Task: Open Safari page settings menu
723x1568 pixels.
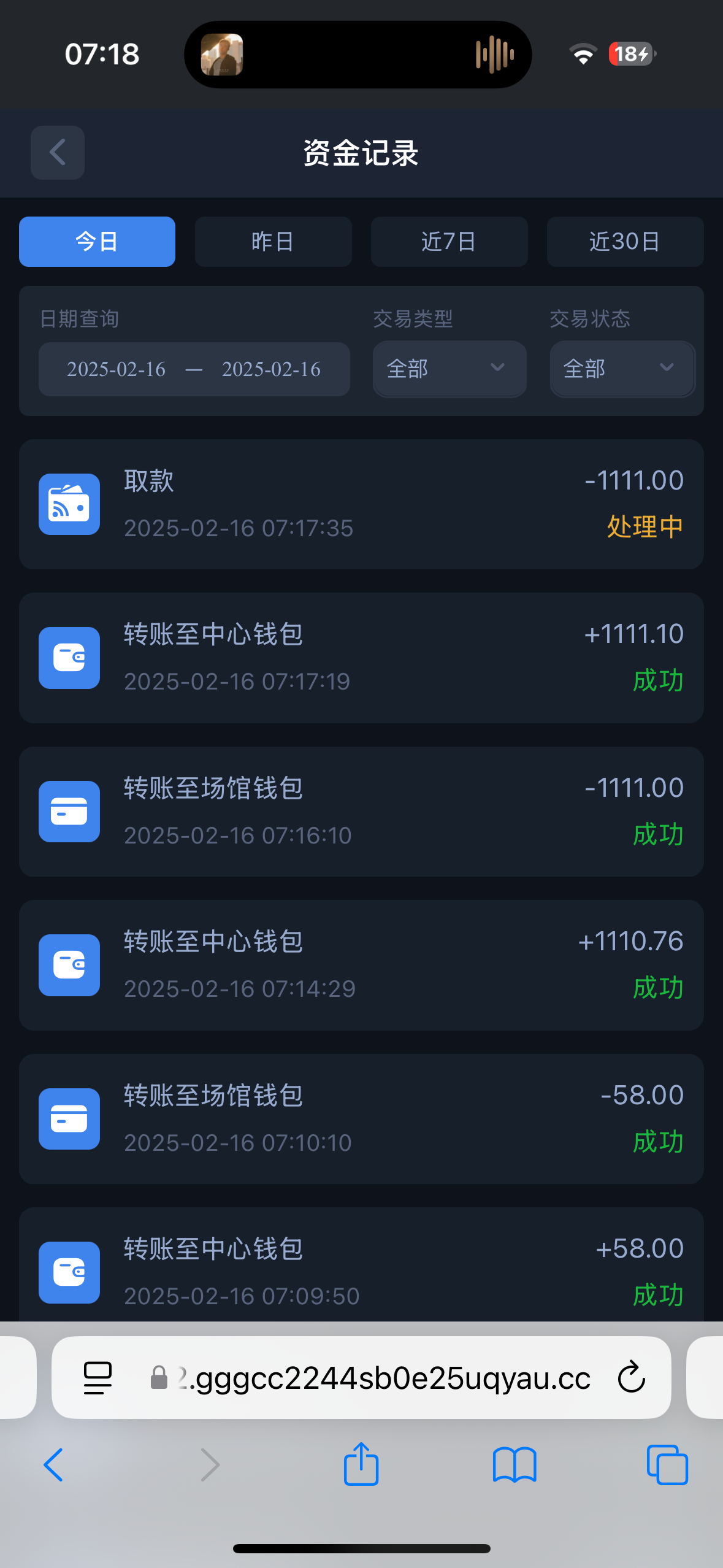Action: pyautogui.click(x=98, y=1378)
